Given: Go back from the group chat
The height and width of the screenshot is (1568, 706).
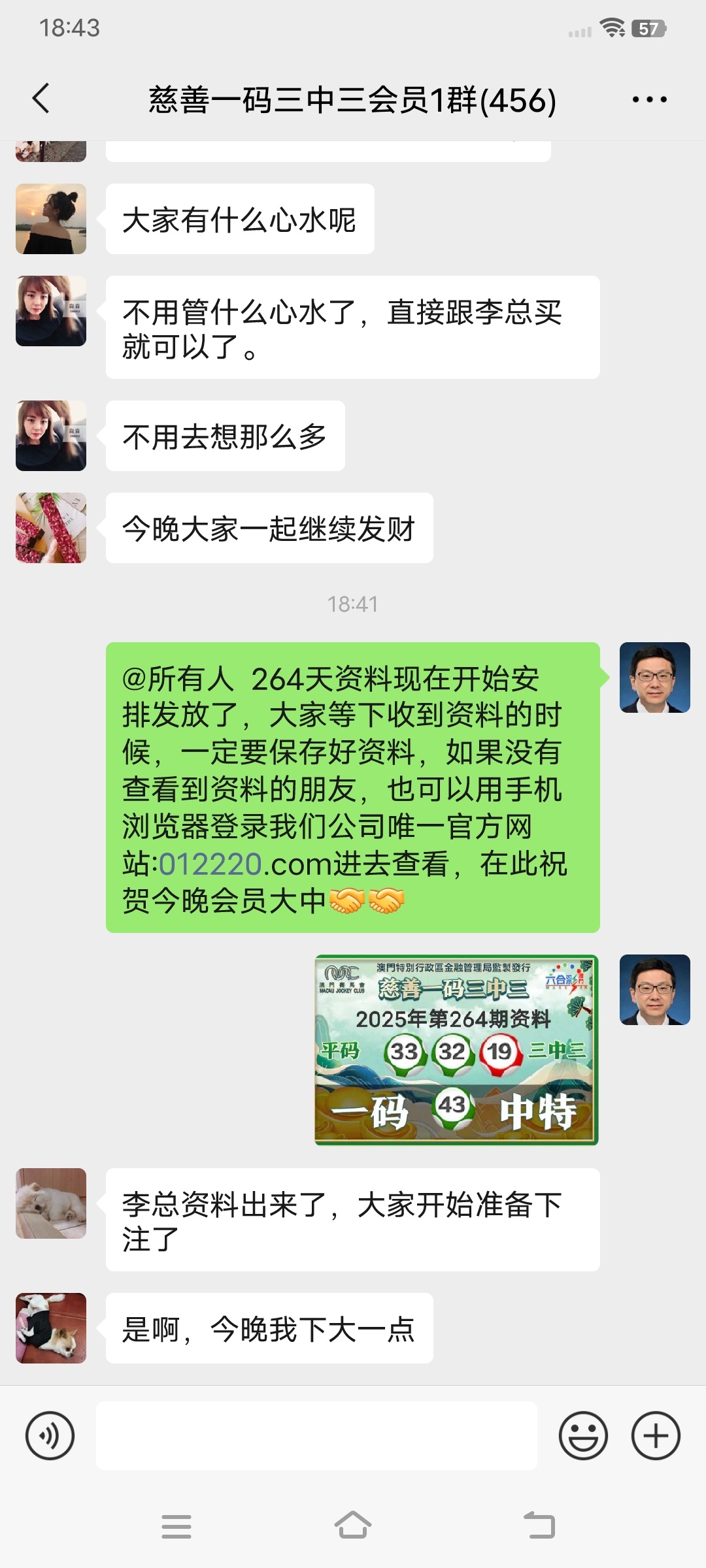Looking at the screenshot, I should click(41, 99).
